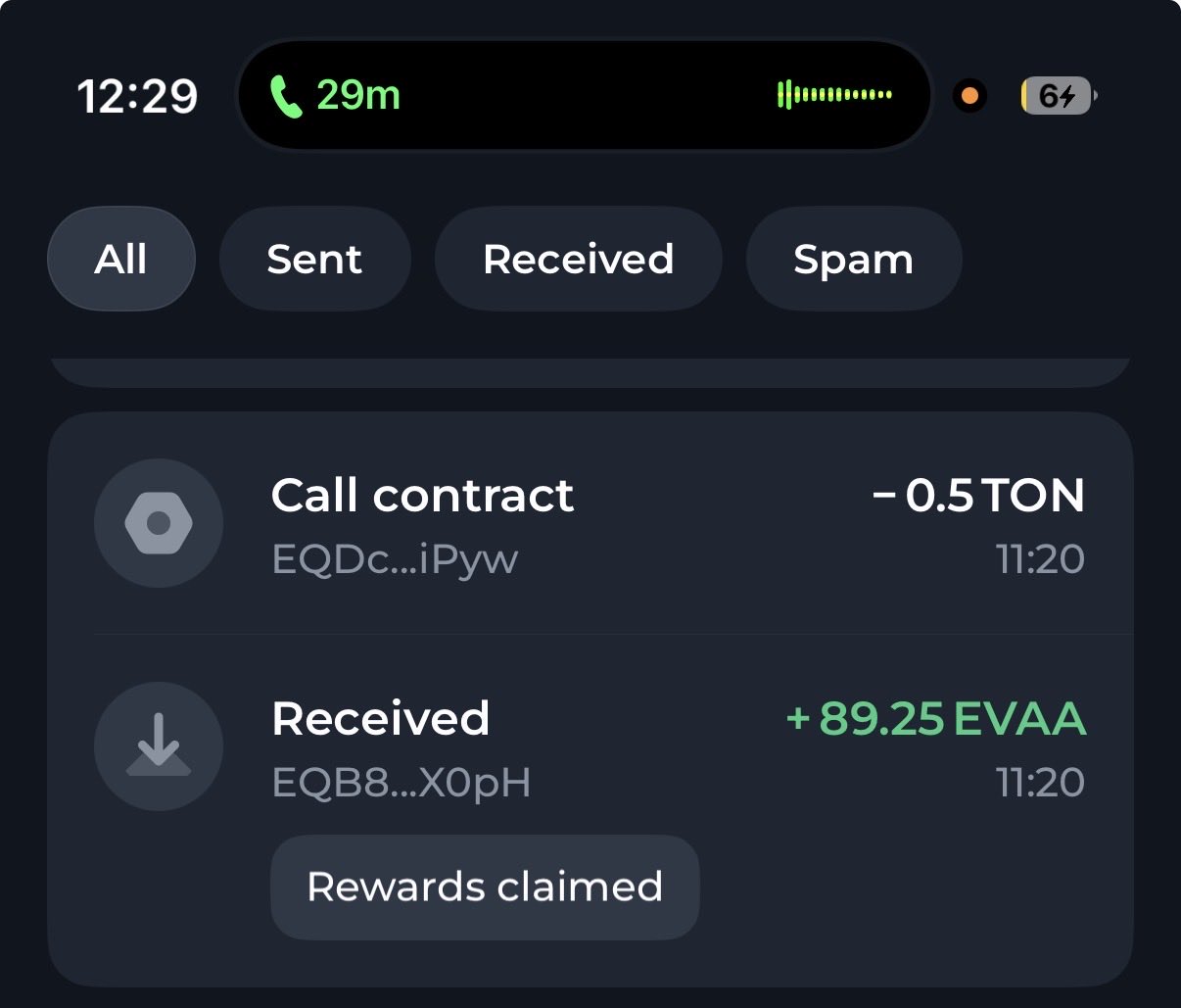Select the All filter chip
Image resolution: width=1181 pixels, height=1008 pixels.
[121, 260]
